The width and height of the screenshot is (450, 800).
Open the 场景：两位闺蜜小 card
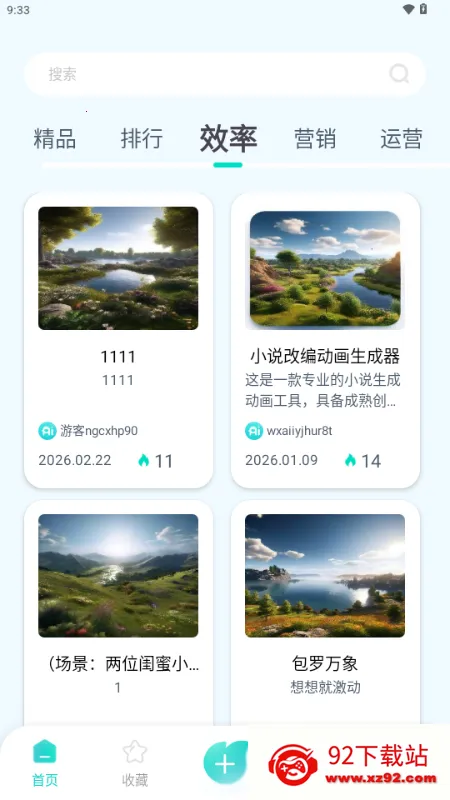tap(118, 612)
